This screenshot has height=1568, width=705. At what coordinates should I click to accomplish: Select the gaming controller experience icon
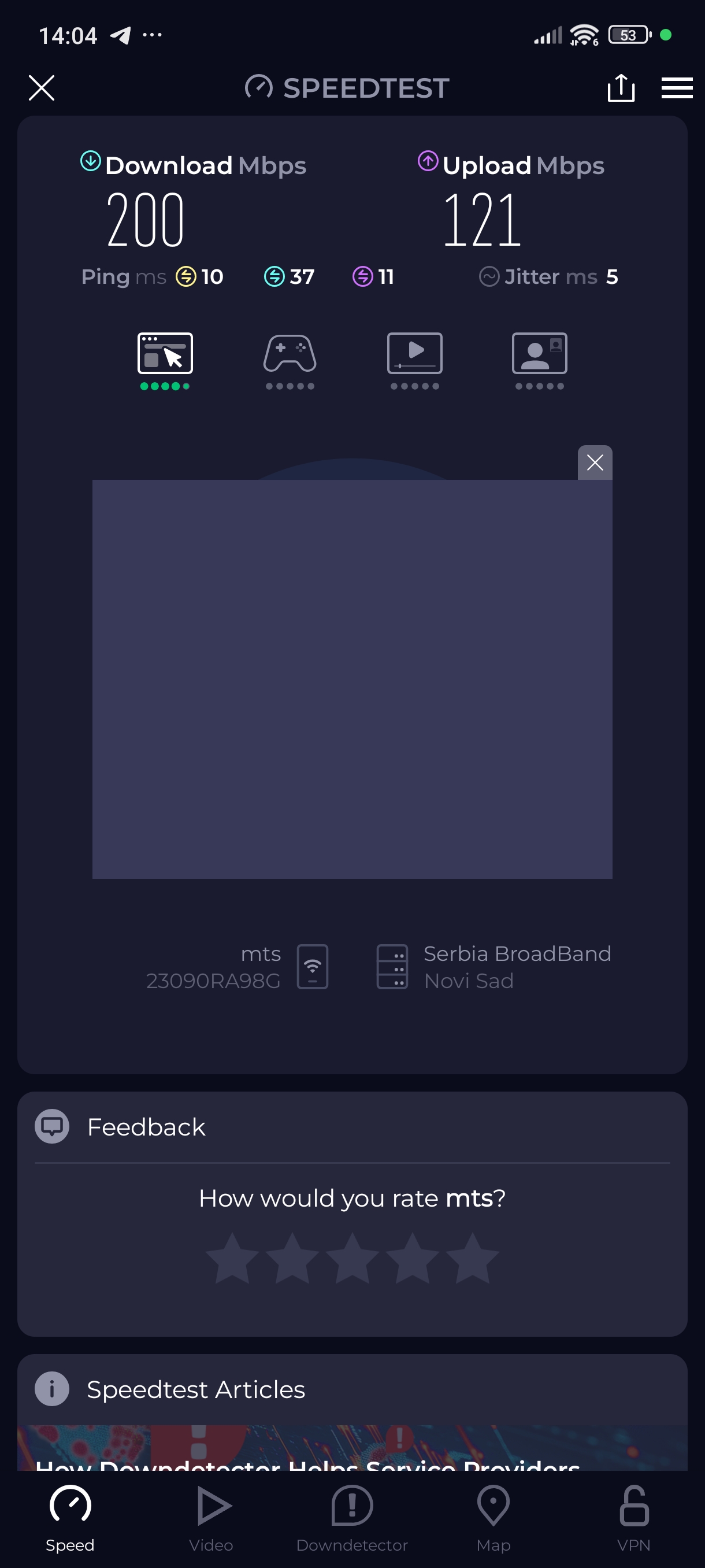click(290, 354)
